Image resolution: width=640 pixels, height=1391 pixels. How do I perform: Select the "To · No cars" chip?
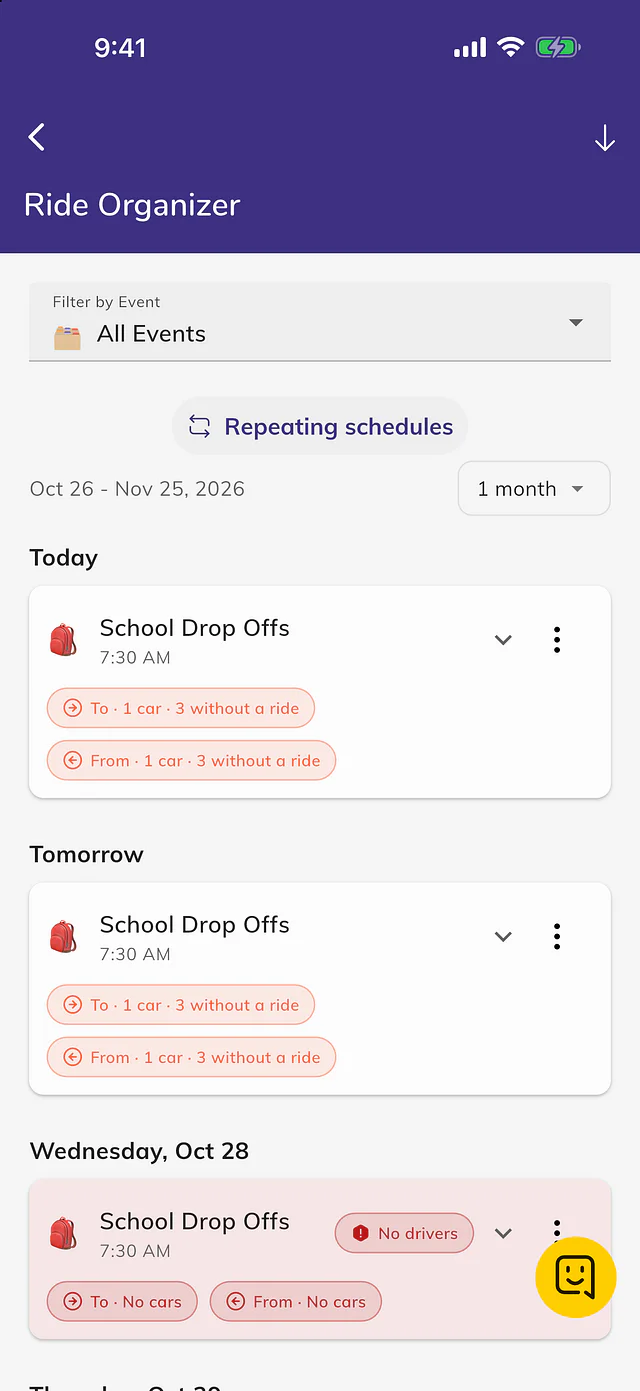coord(122,1302)
